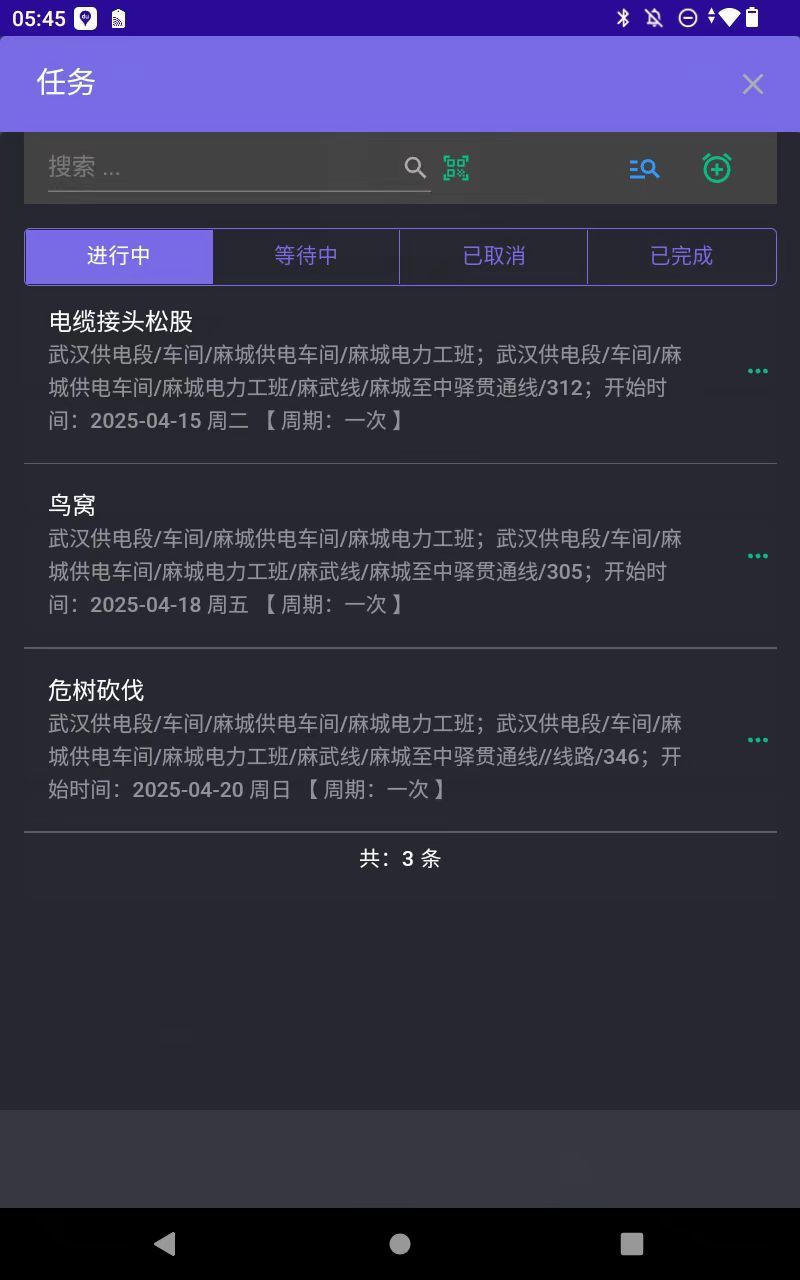Tap the magnifier search icon
800x1280 pixels.
coord(415,167)
